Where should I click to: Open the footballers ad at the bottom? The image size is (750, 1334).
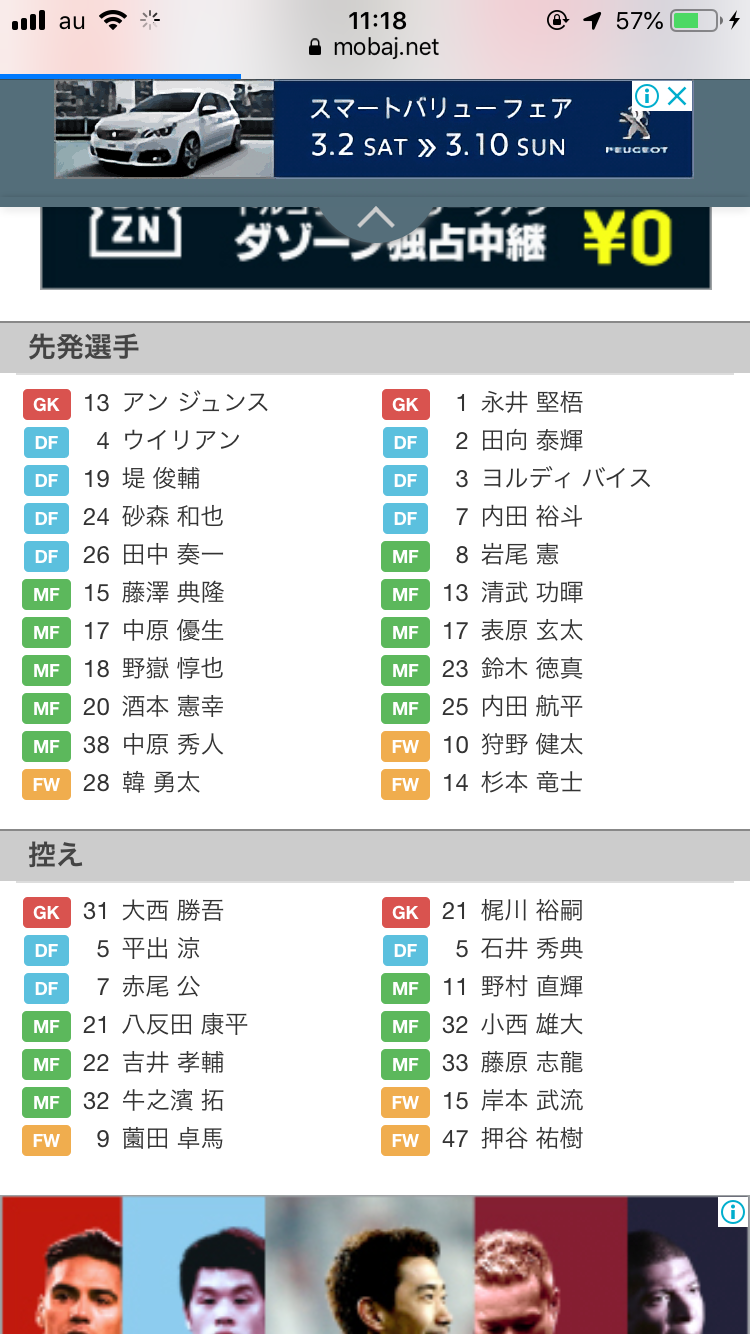[374, 1265]
